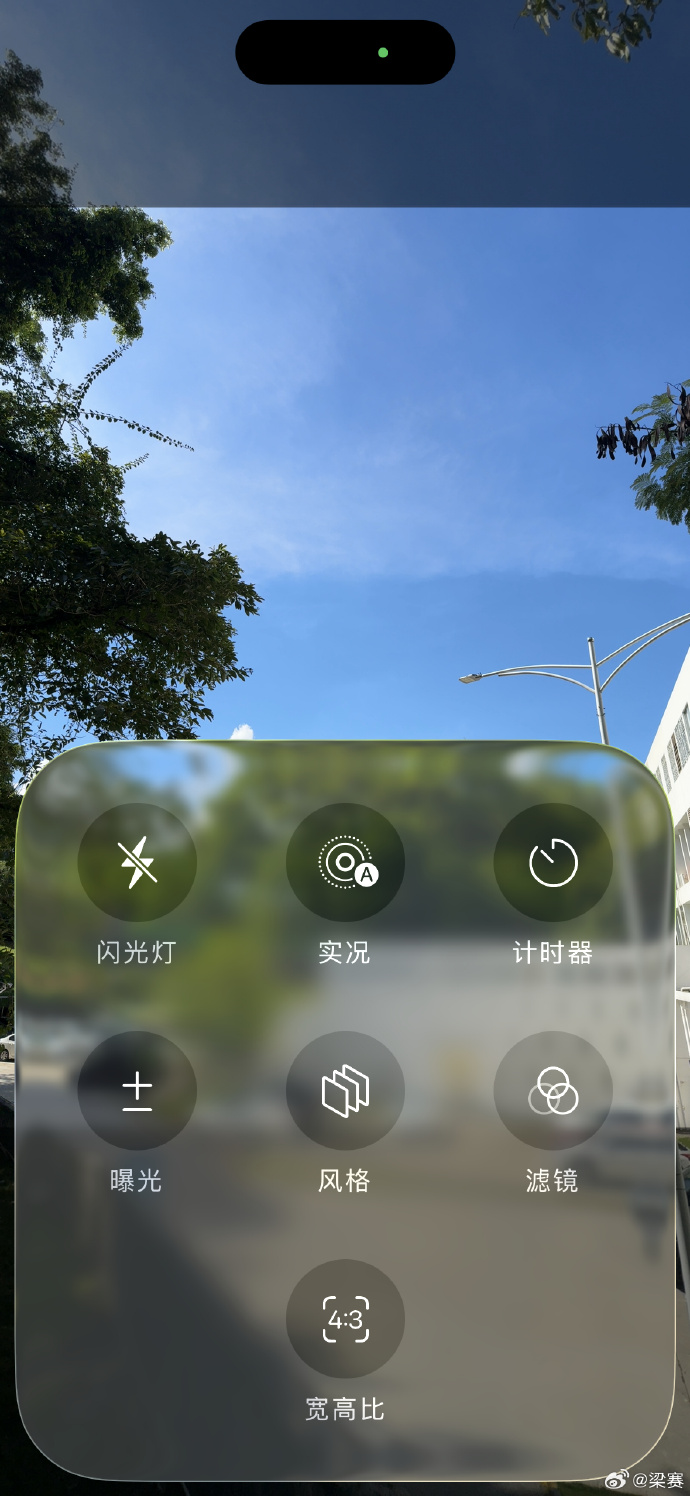Select the 风格 photographic styles button
This screenshot has width=690, height=1496.
345,1090
